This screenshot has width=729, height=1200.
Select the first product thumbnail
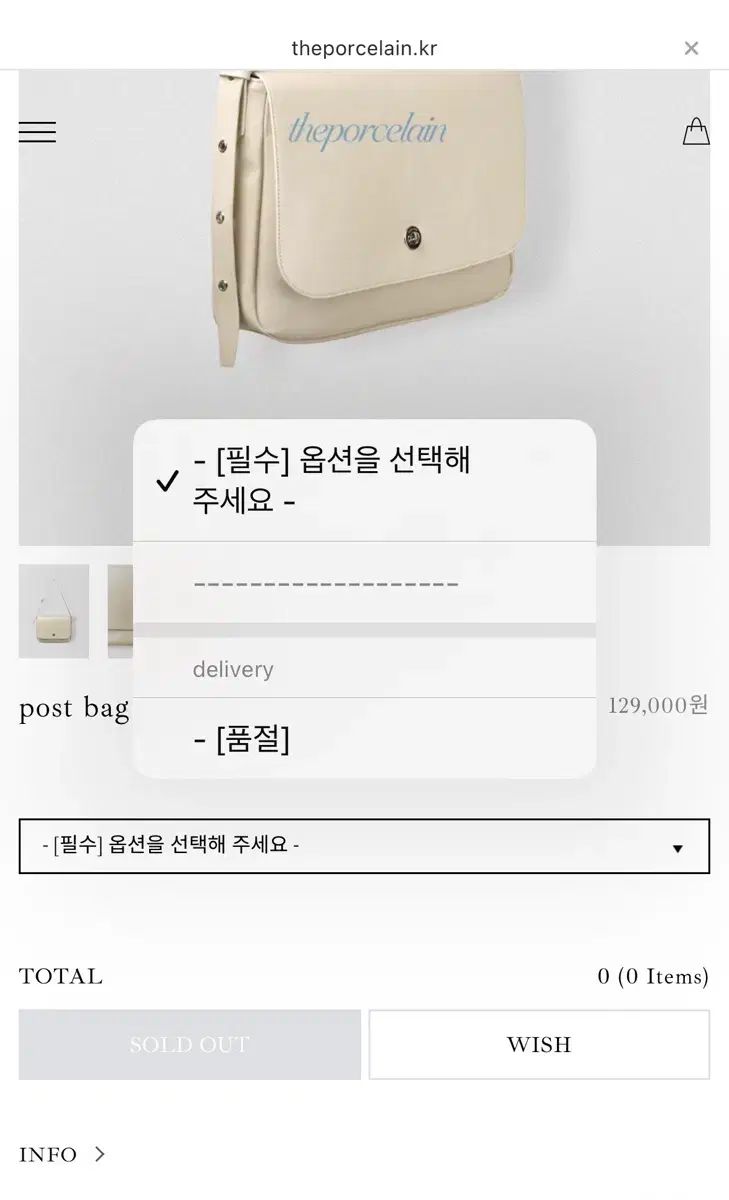53,611
